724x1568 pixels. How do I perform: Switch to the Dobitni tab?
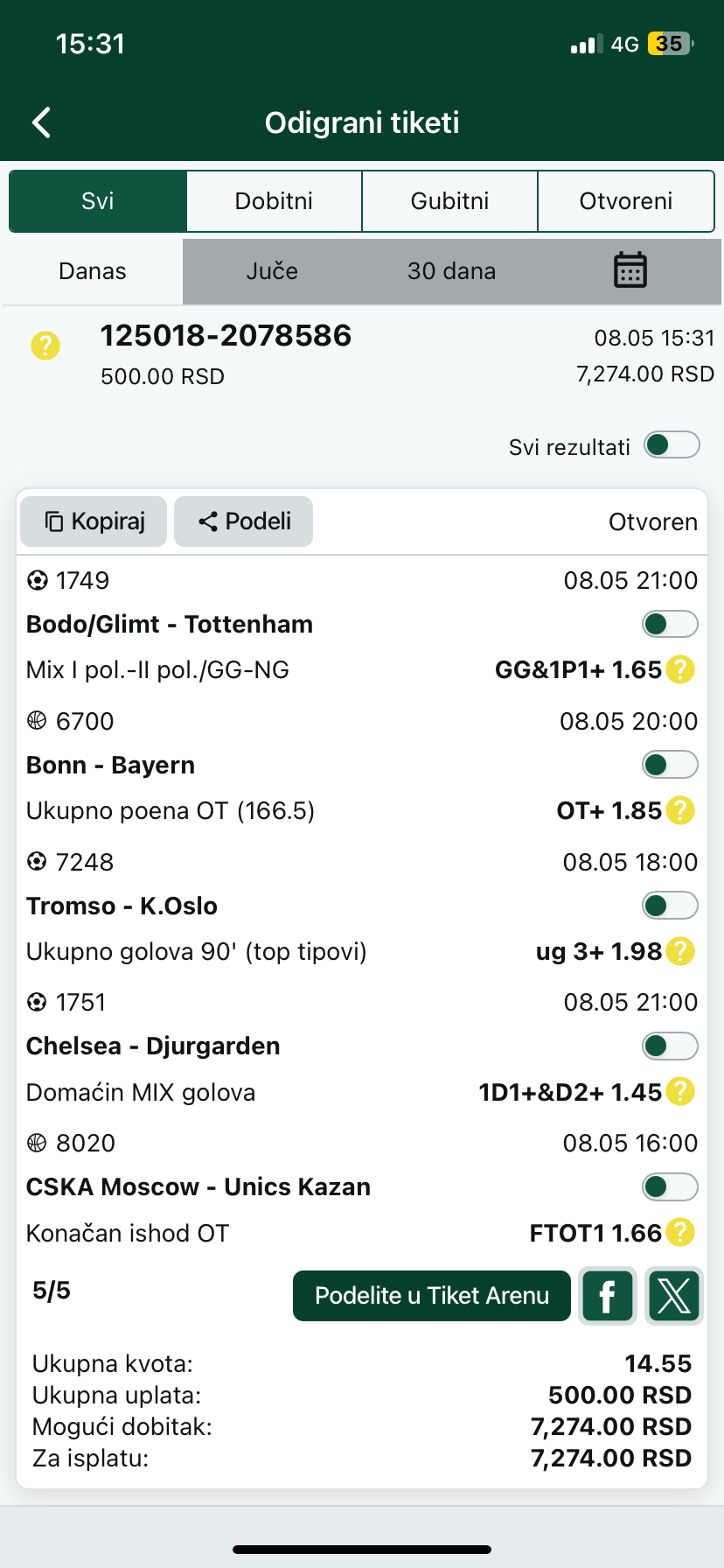click(x=274, y=201)
